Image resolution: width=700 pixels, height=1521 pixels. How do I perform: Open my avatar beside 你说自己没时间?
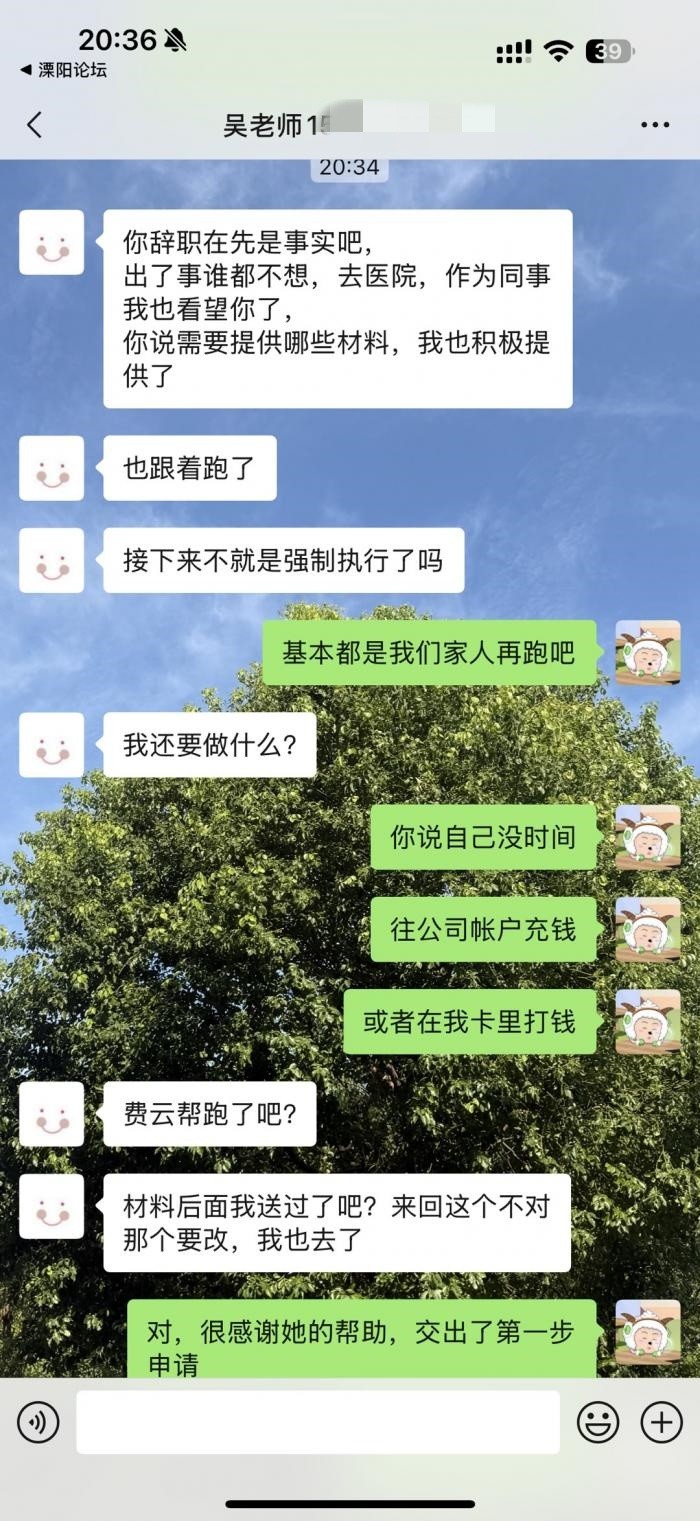pyautogui.click(x=647, y=837)
